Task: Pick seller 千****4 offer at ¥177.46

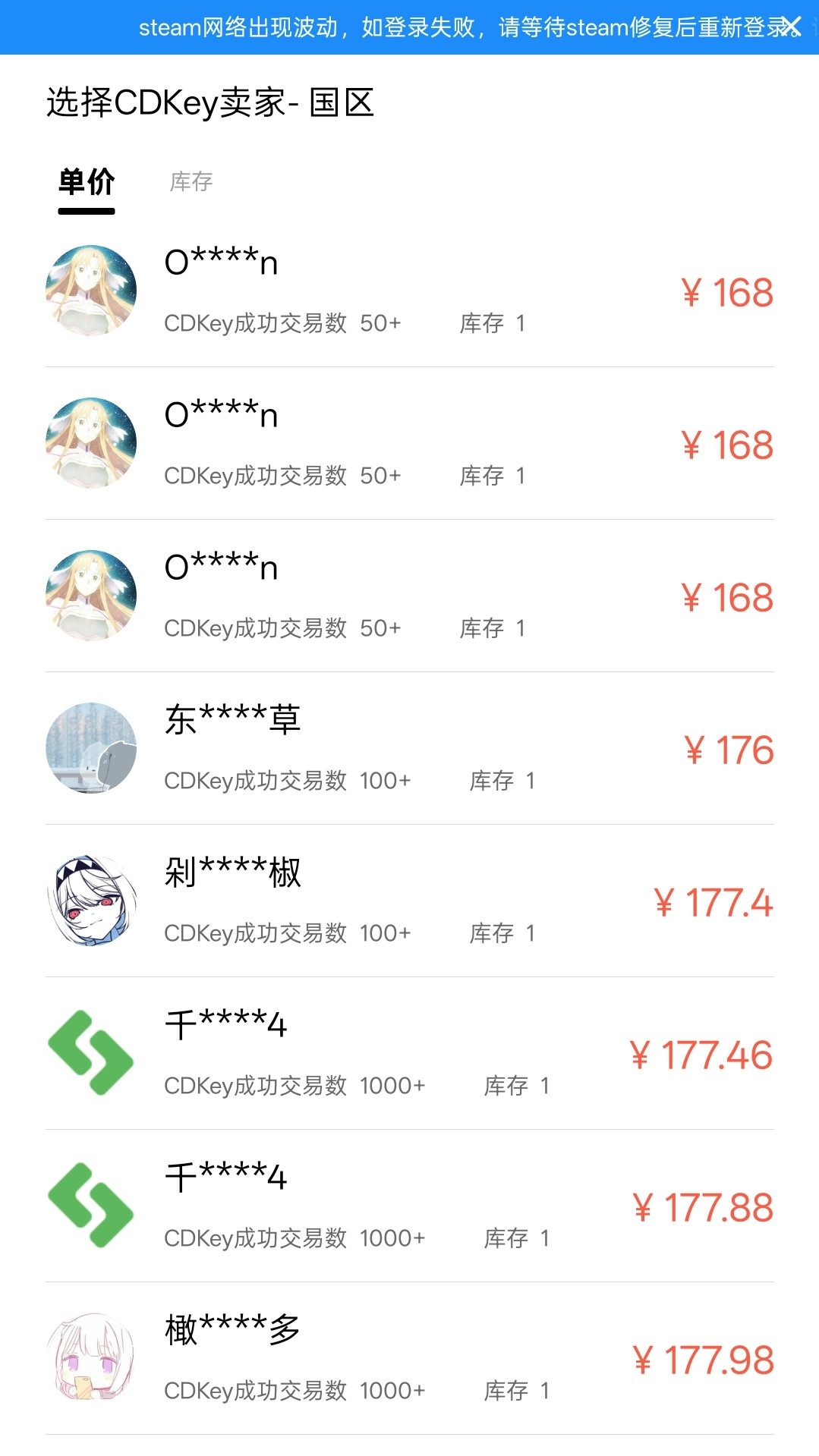Action: [x=410, y=1054]
